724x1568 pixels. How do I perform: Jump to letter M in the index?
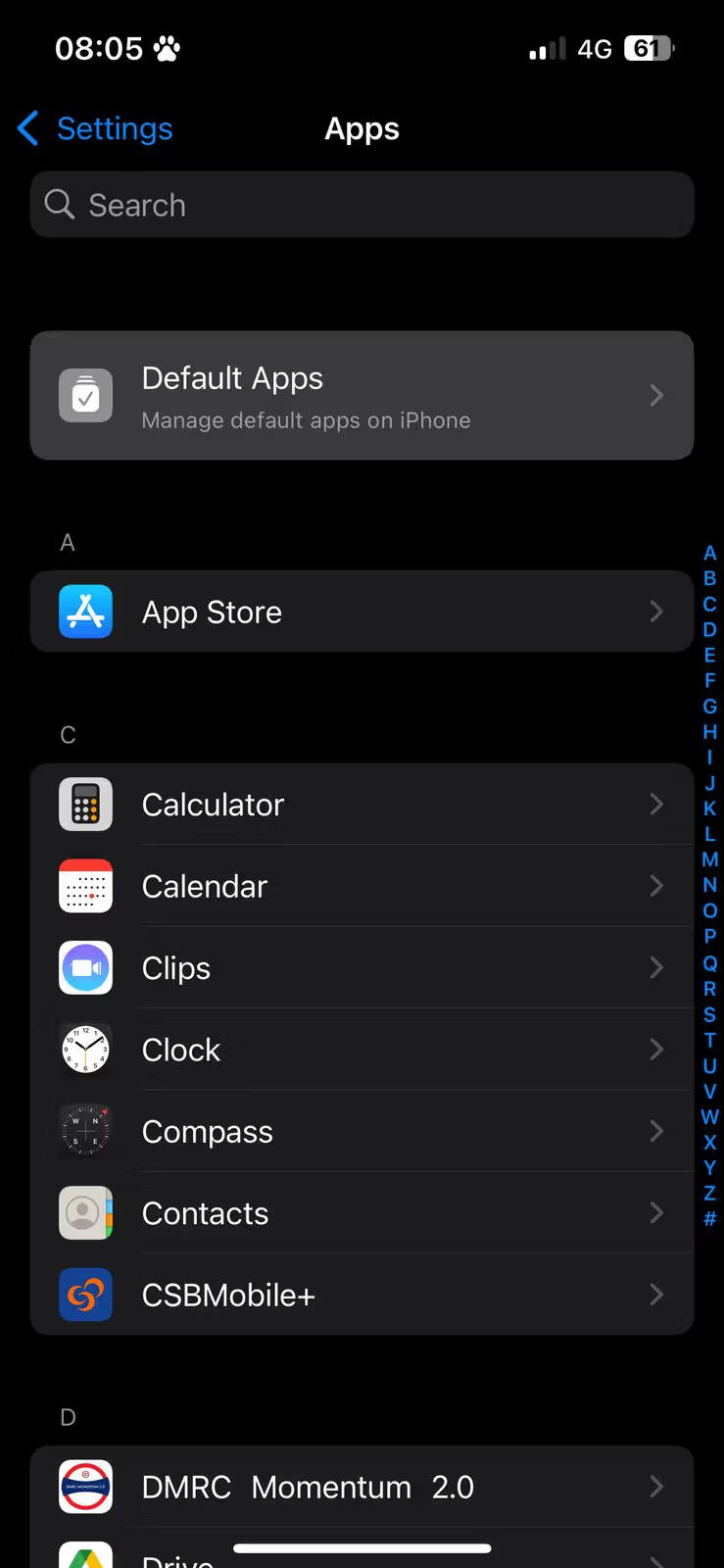710,859
